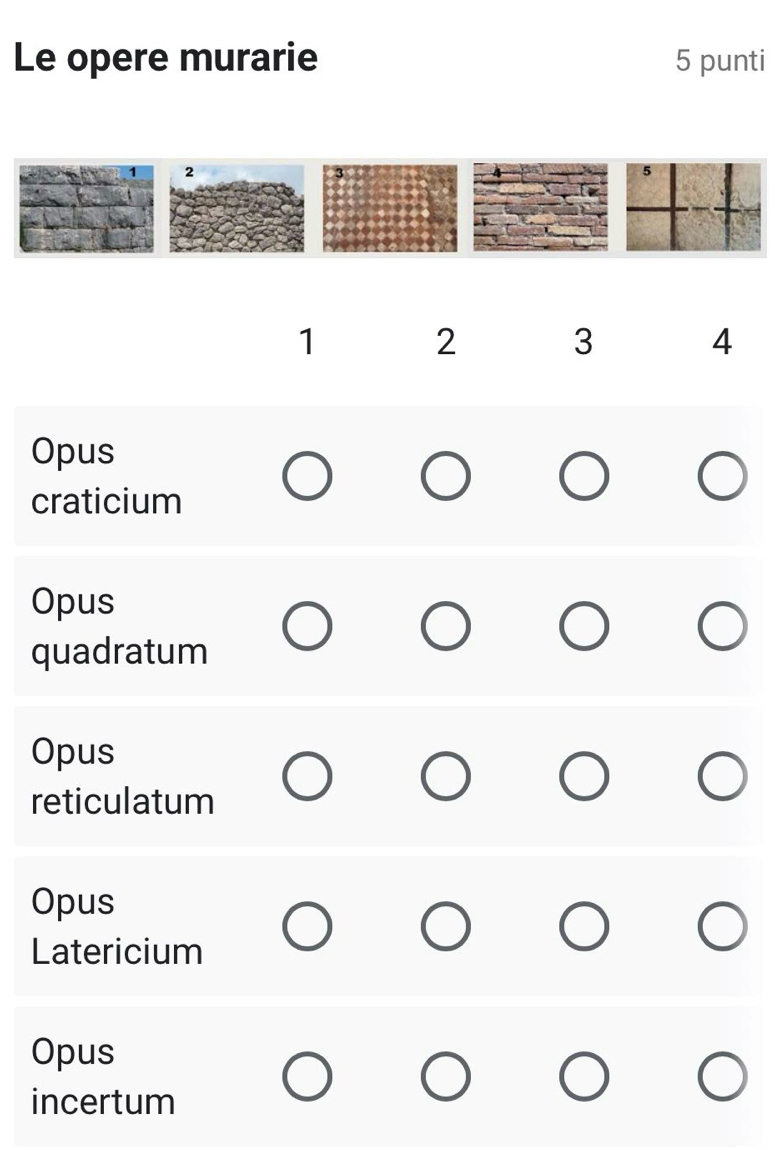Select column 1 for Opus Latericium
The image size is (784, 1150).
tap(307, 927)
